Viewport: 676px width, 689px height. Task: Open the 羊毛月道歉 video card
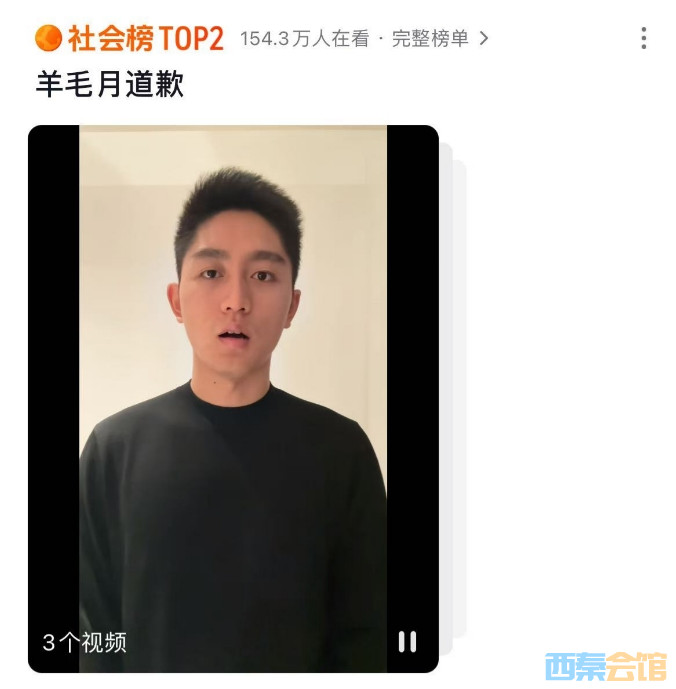pyautogui.click(x=233, y=398)
